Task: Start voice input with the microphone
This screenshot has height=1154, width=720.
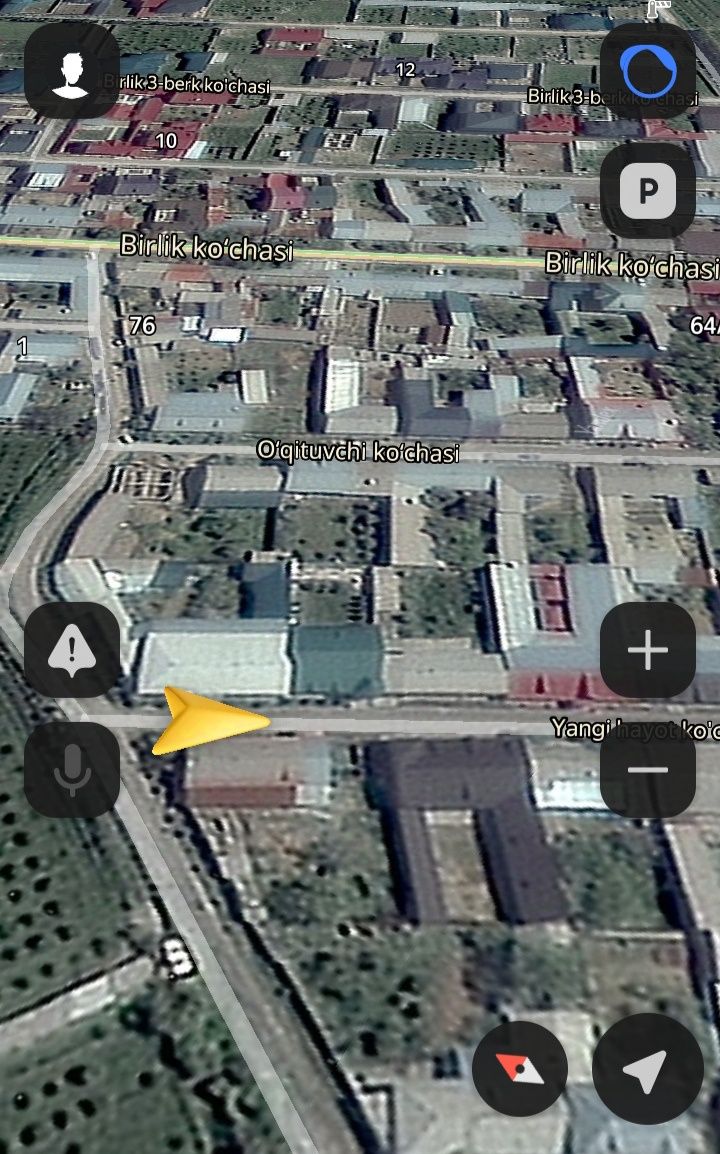Action: pyautogui.click(x=72, y=769)
